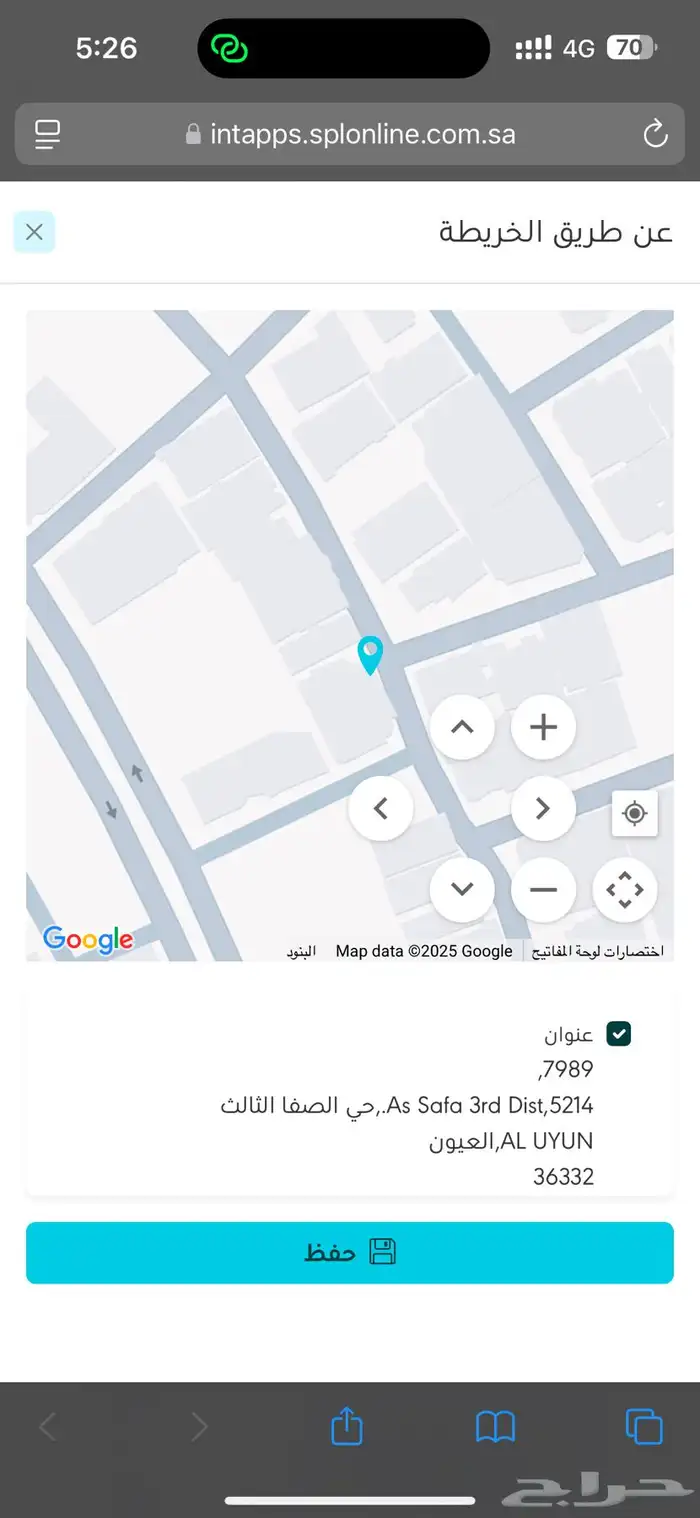
Task: Open the البنود terms link on map
Action: [x=301, y=951]
